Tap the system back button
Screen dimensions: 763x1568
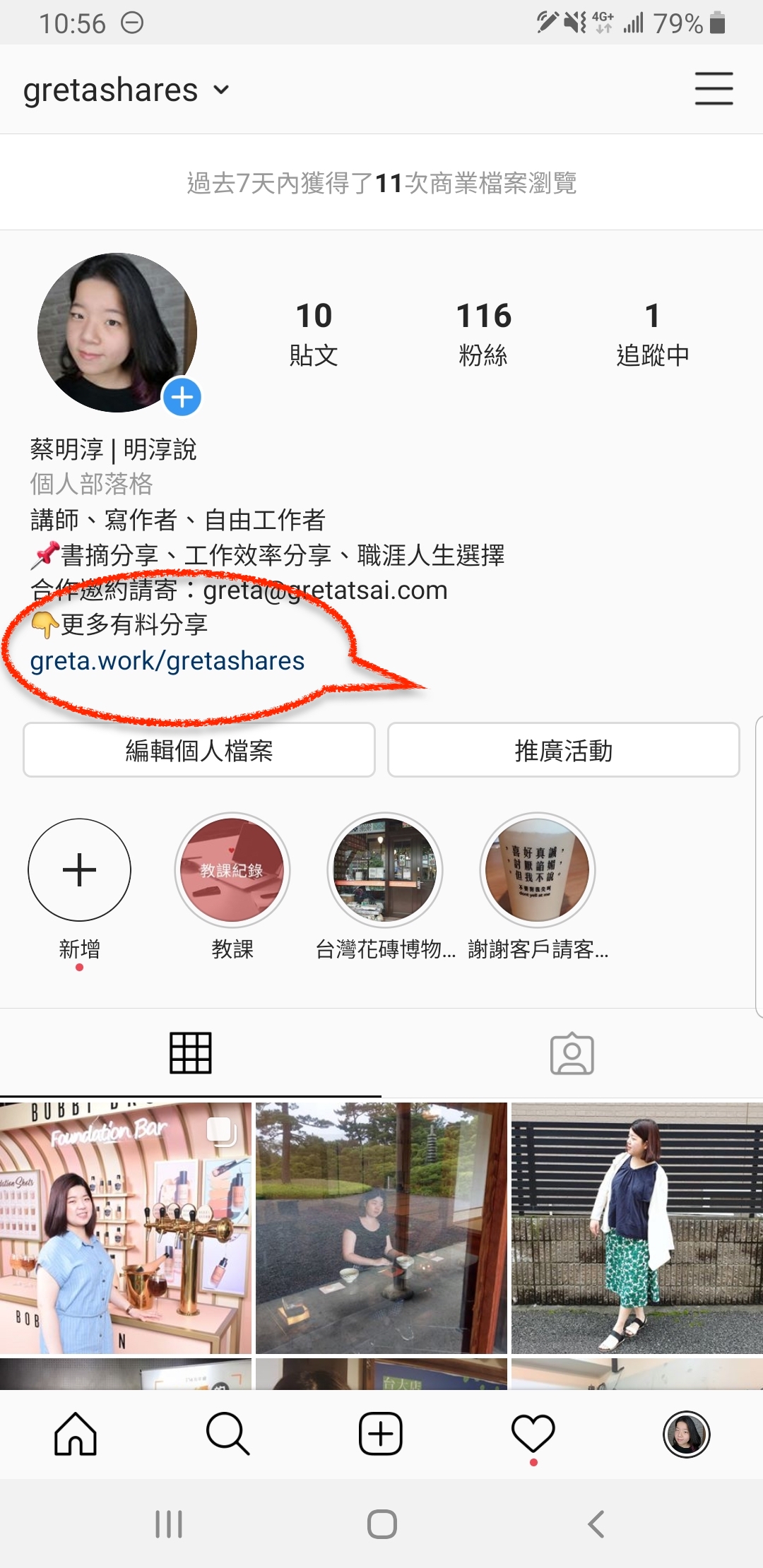click(x=596, y=1524)
